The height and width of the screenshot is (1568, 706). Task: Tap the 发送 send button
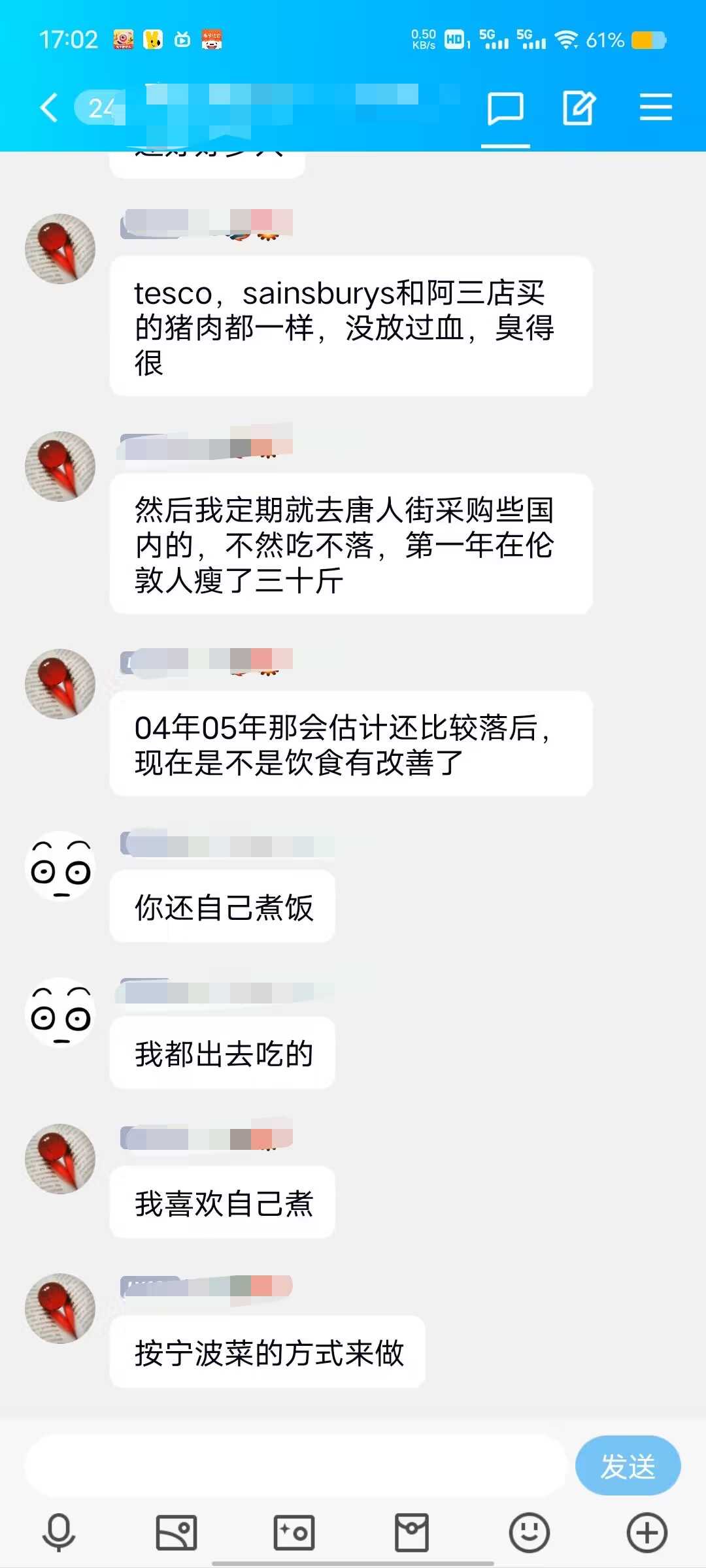[628, 1465]
